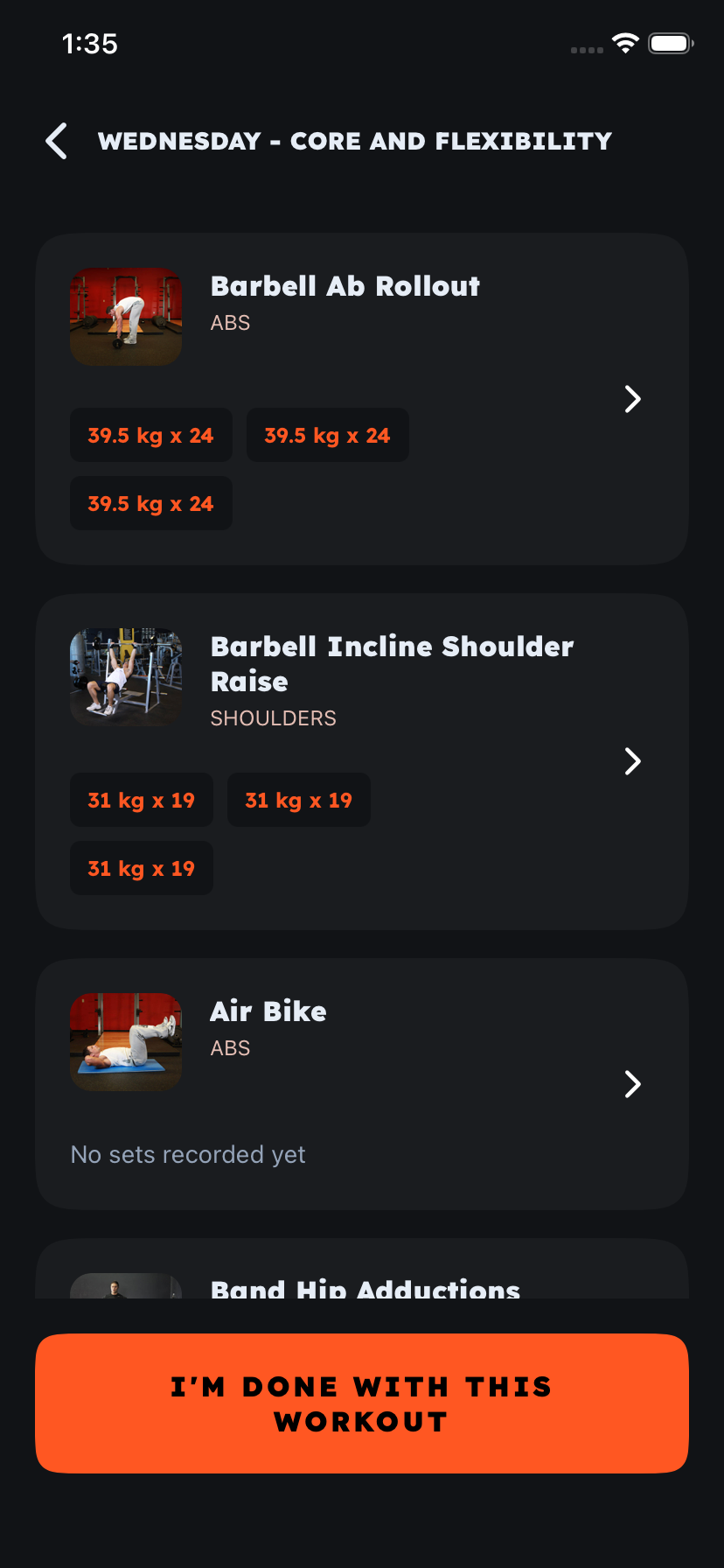Tap the Band Hip Adductions exercise image
Image resolution: width=724 pixels, height=1568 pixels.
point(126,1286)
